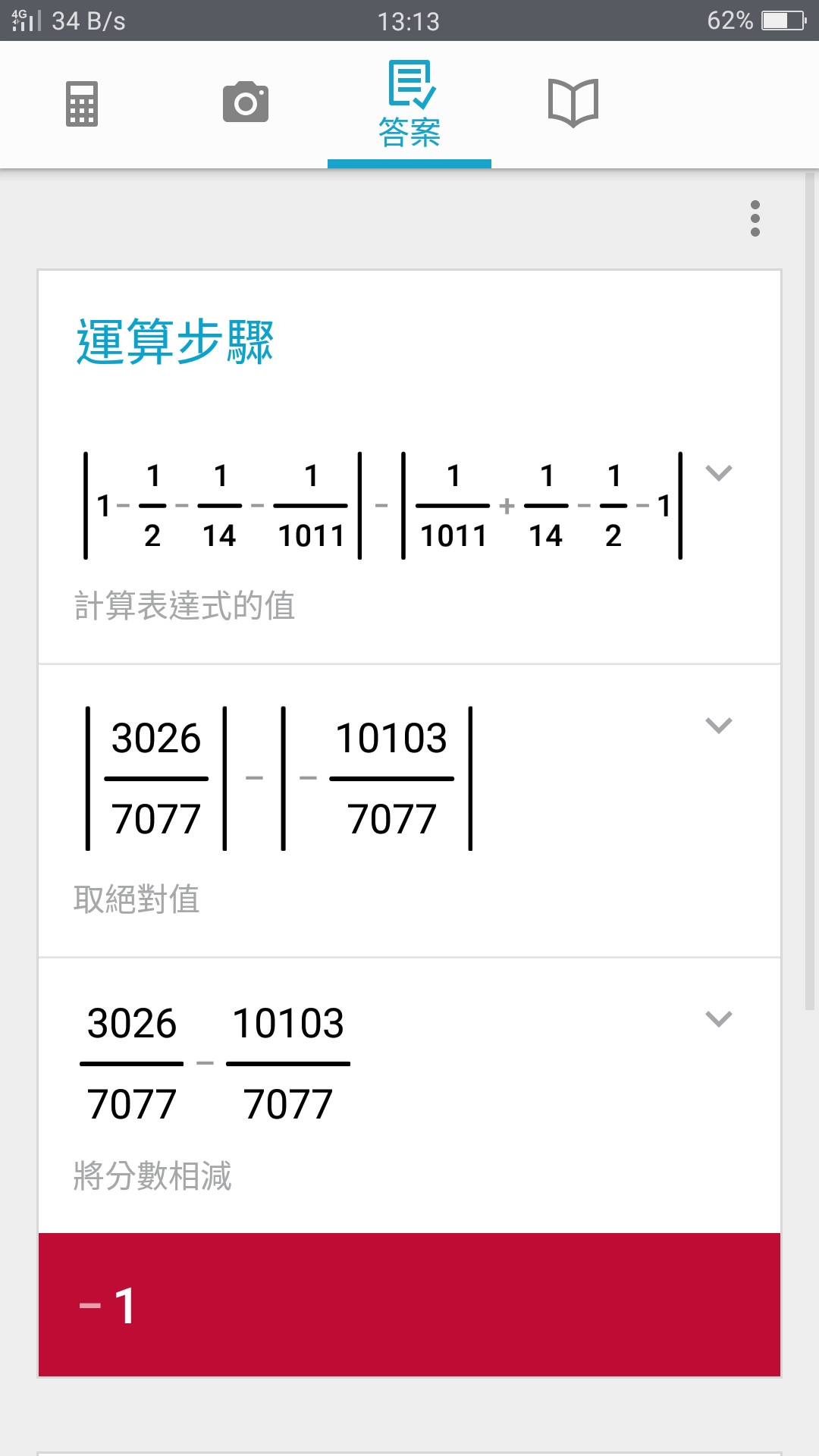819x1456 pixels.
Task: Open the three-dot overflow menu
Action: point(755,218)
